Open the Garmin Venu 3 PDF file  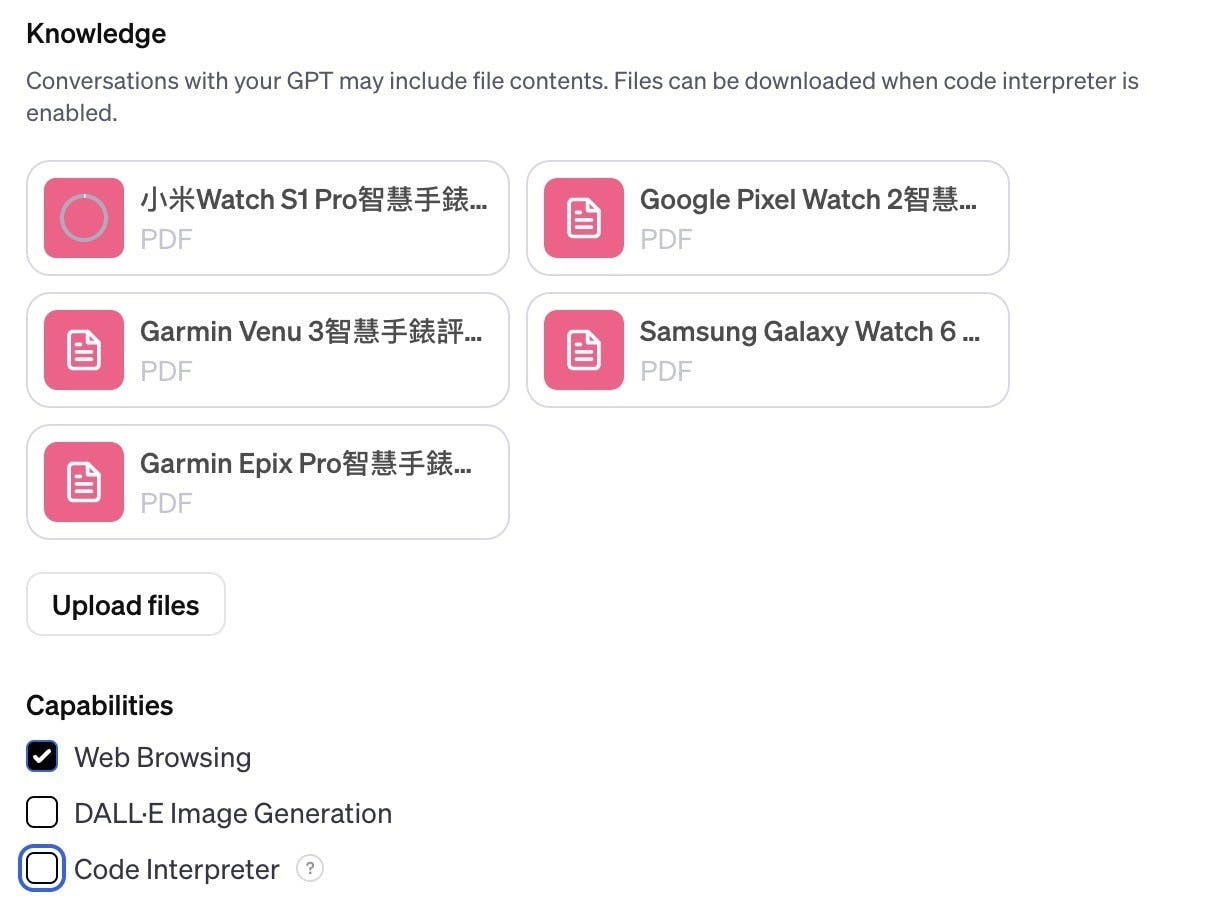pos(268,350)
